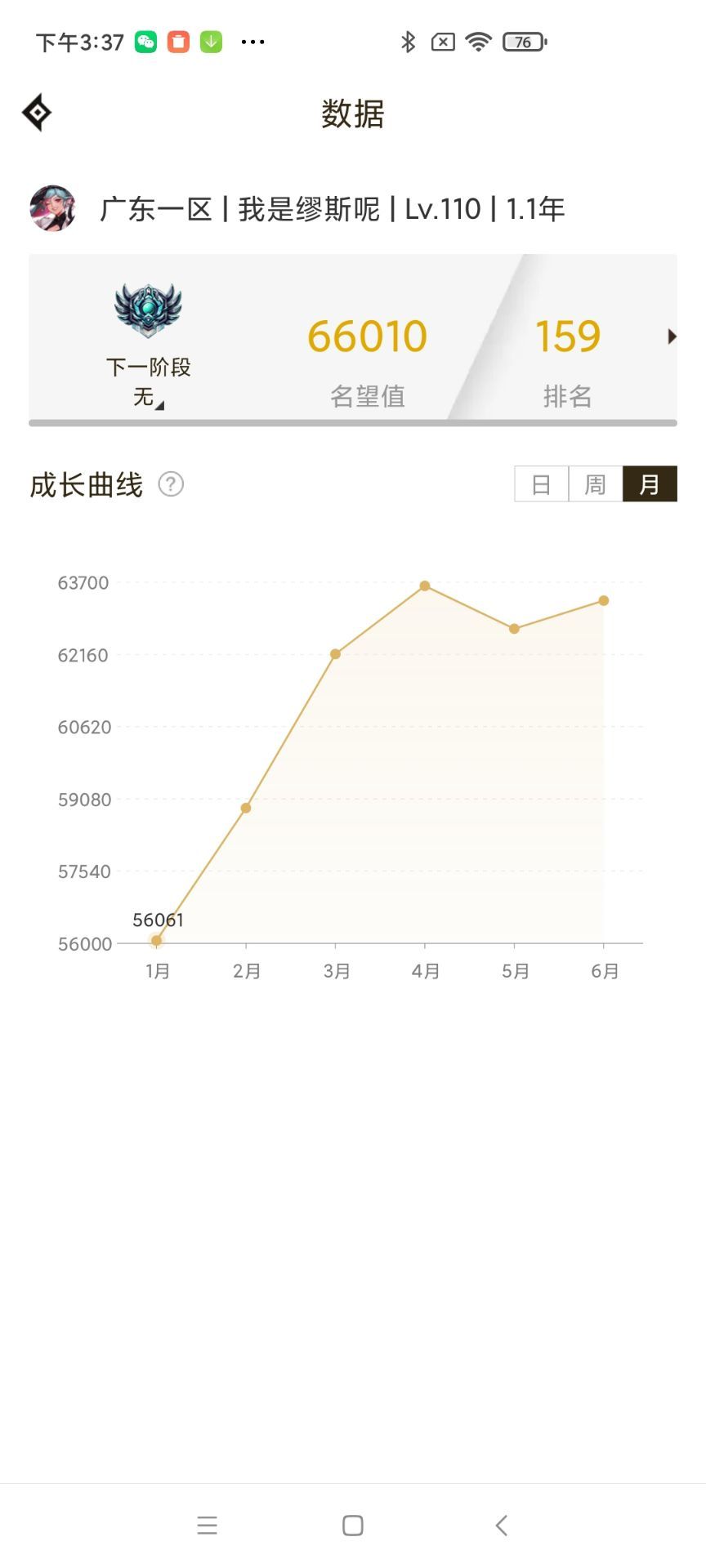Screen dimensions: 706x1568
Task: Switch growth curve to 日 view
Action: click(x=541, y=484)
